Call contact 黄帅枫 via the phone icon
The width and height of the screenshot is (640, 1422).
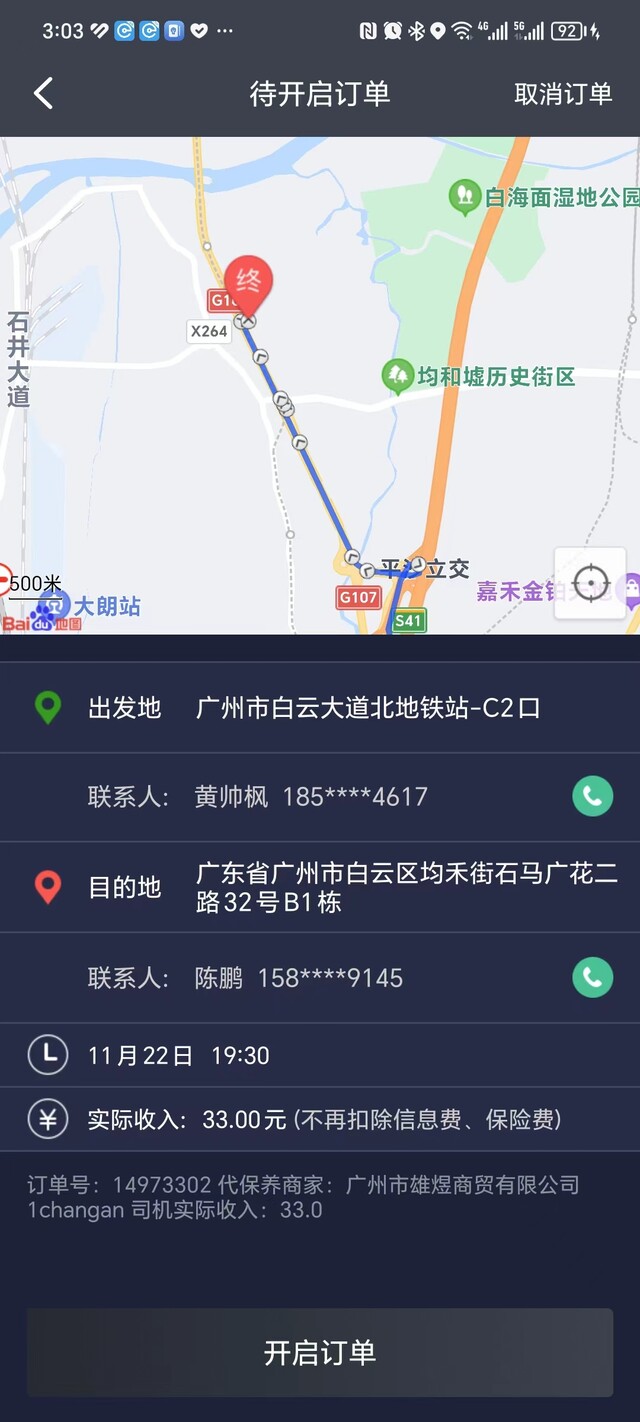click(592, 796)
